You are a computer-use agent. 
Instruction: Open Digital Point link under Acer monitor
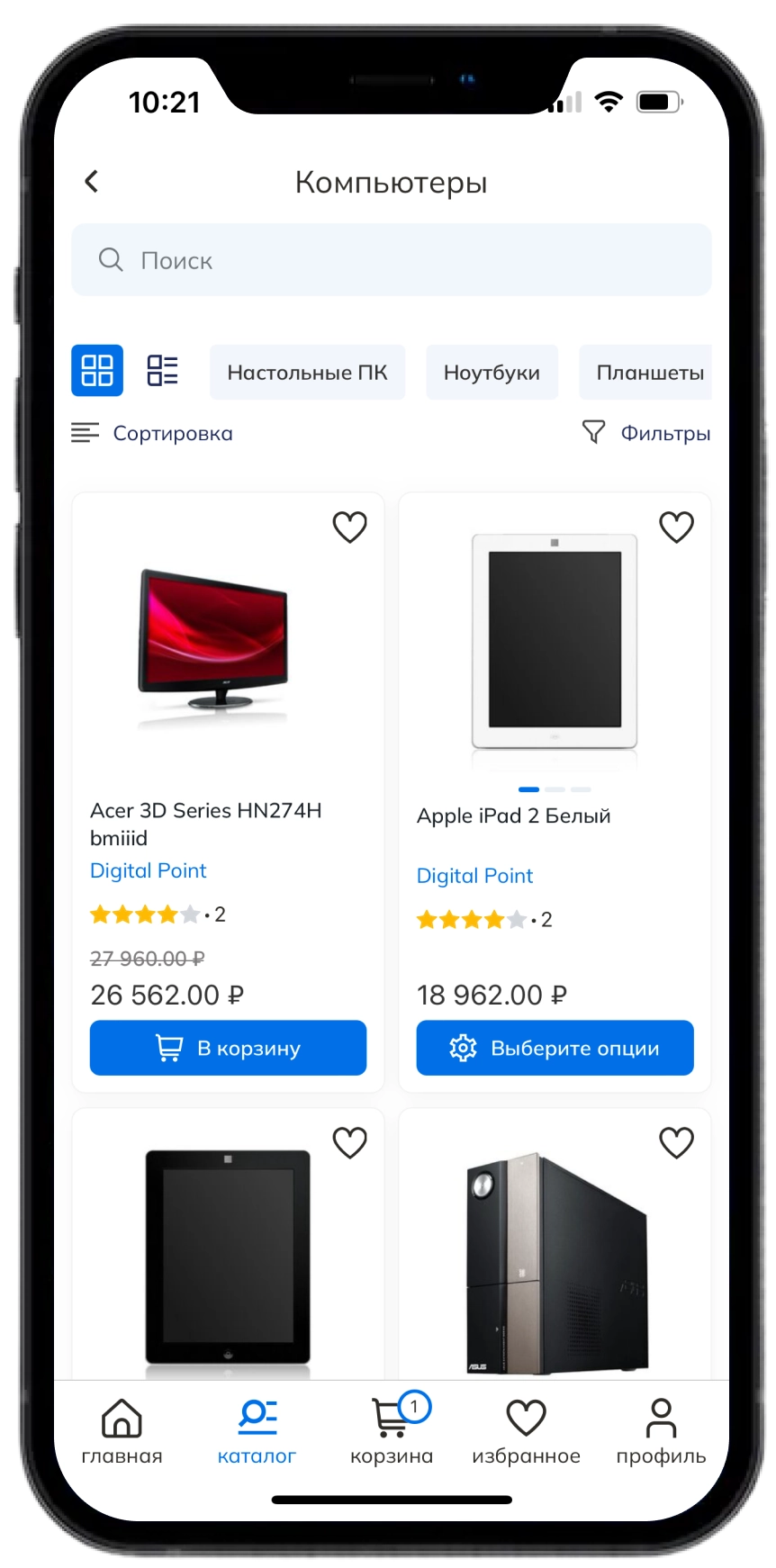coord(149,871)
